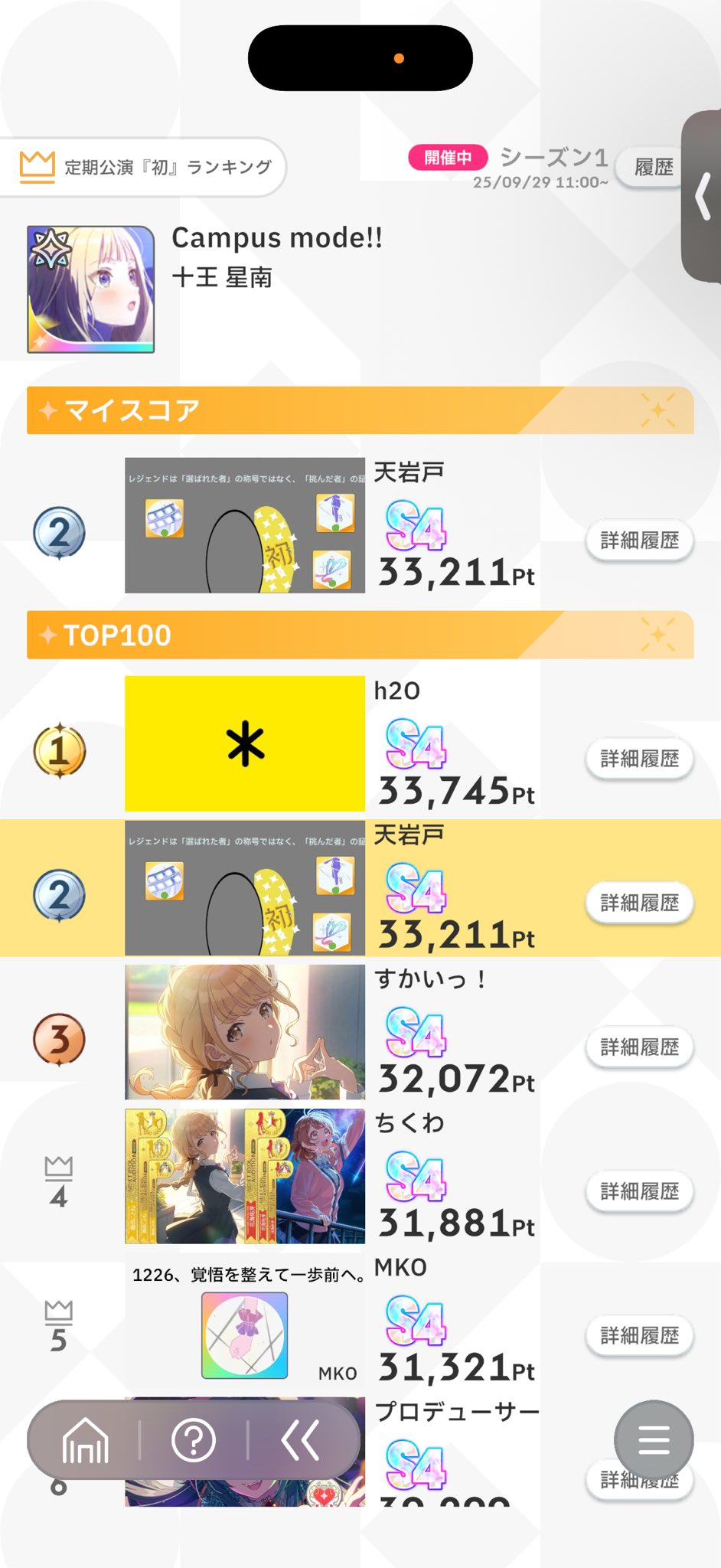Open the help question mark icon
This screenshot has width=721, height=1568.
tap(194, 1440)
